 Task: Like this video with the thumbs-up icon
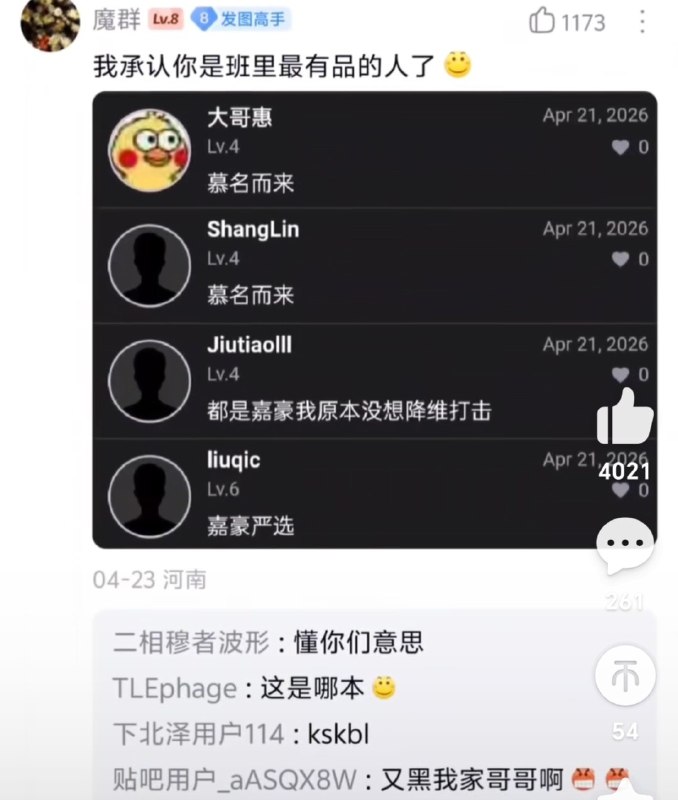point(625,418)
